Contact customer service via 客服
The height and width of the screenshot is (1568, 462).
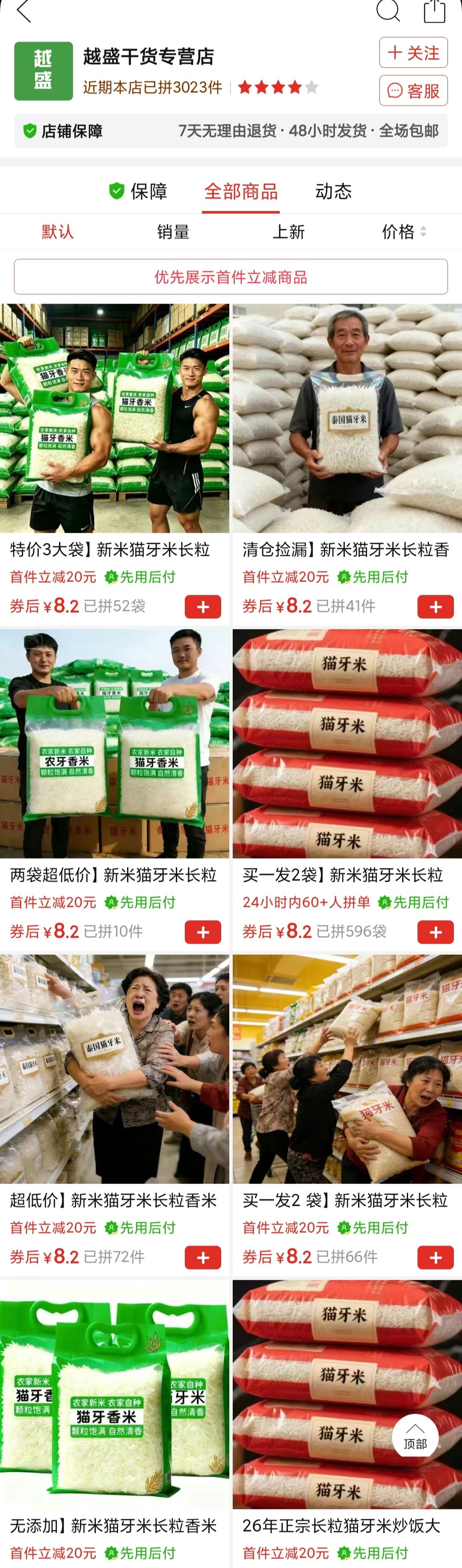pyautogui.click(x=413, y=91)
